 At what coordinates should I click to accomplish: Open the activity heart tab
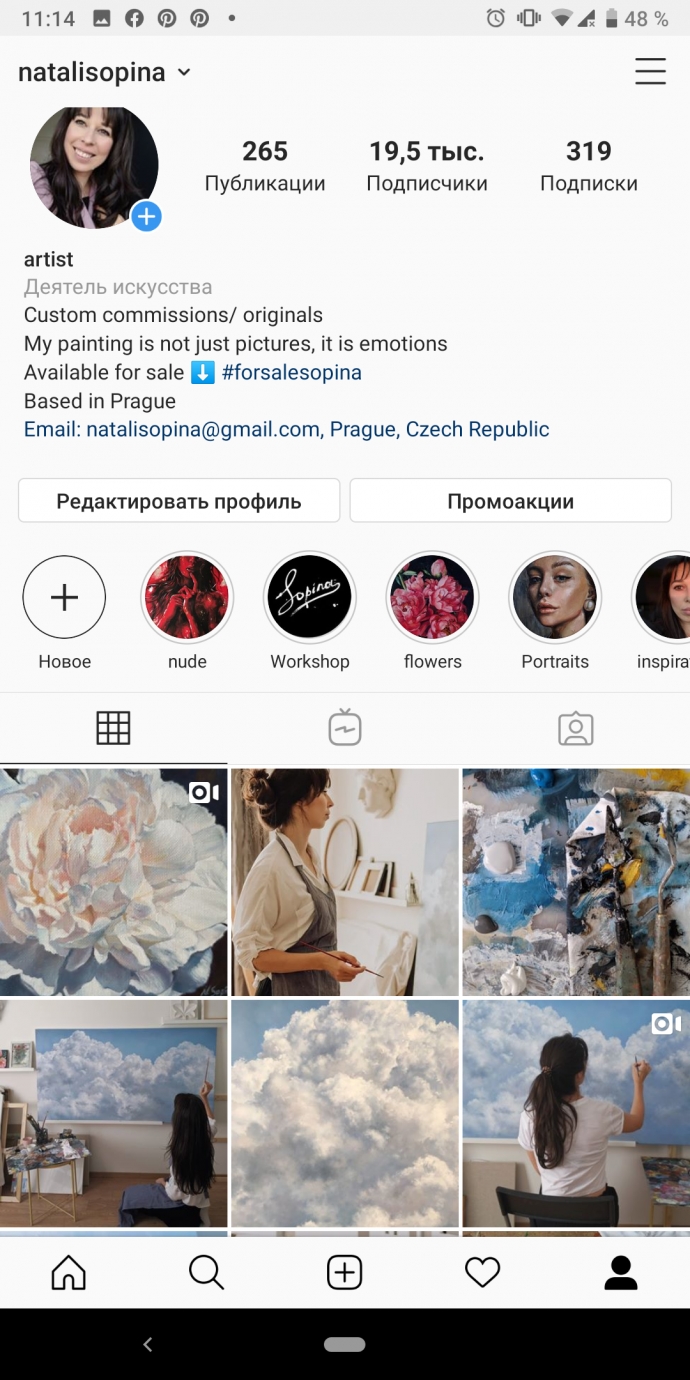click(482, 1272)
